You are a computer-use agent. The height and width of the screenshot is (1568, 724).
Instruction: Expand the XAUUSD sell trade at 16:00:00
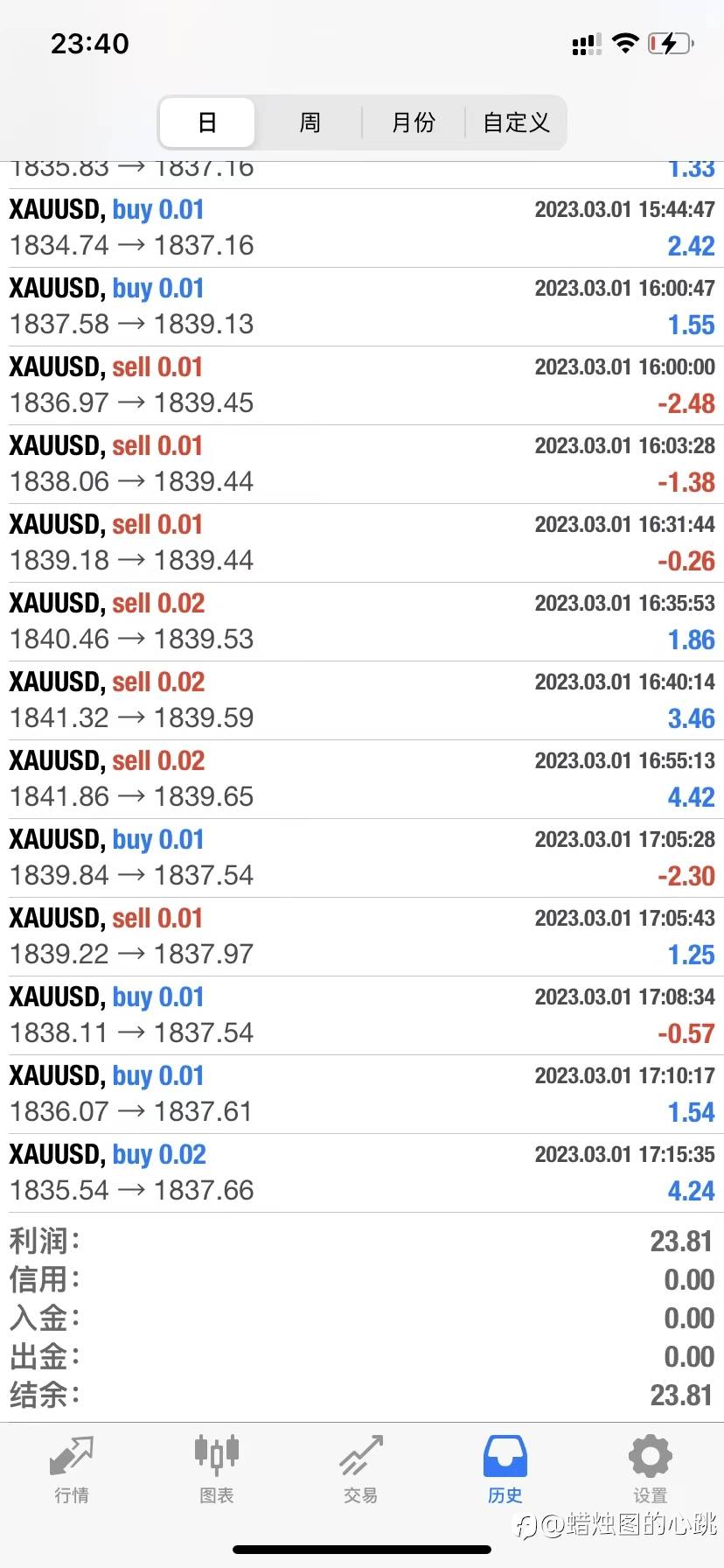point(362,386)
